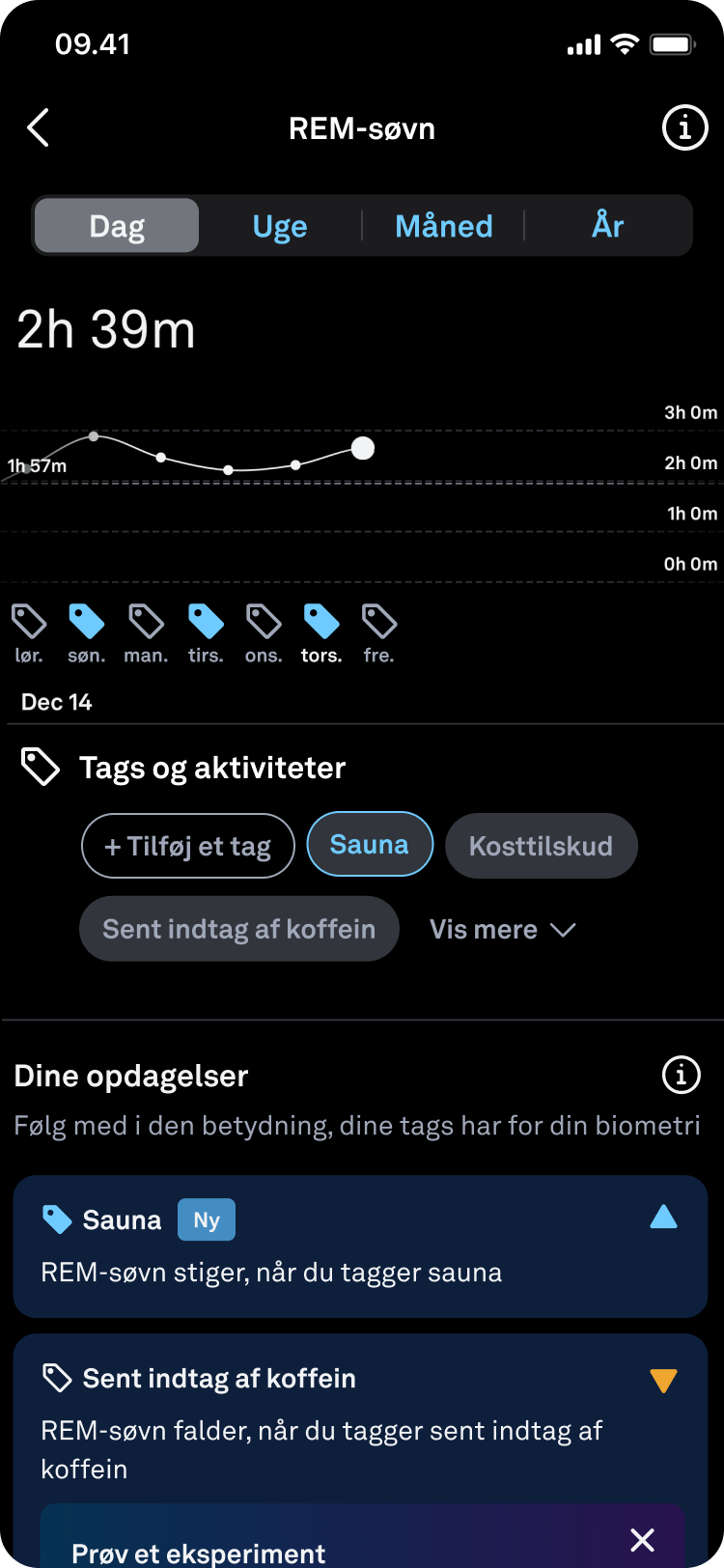Switch to the Måned view

(x=444, y=226)
